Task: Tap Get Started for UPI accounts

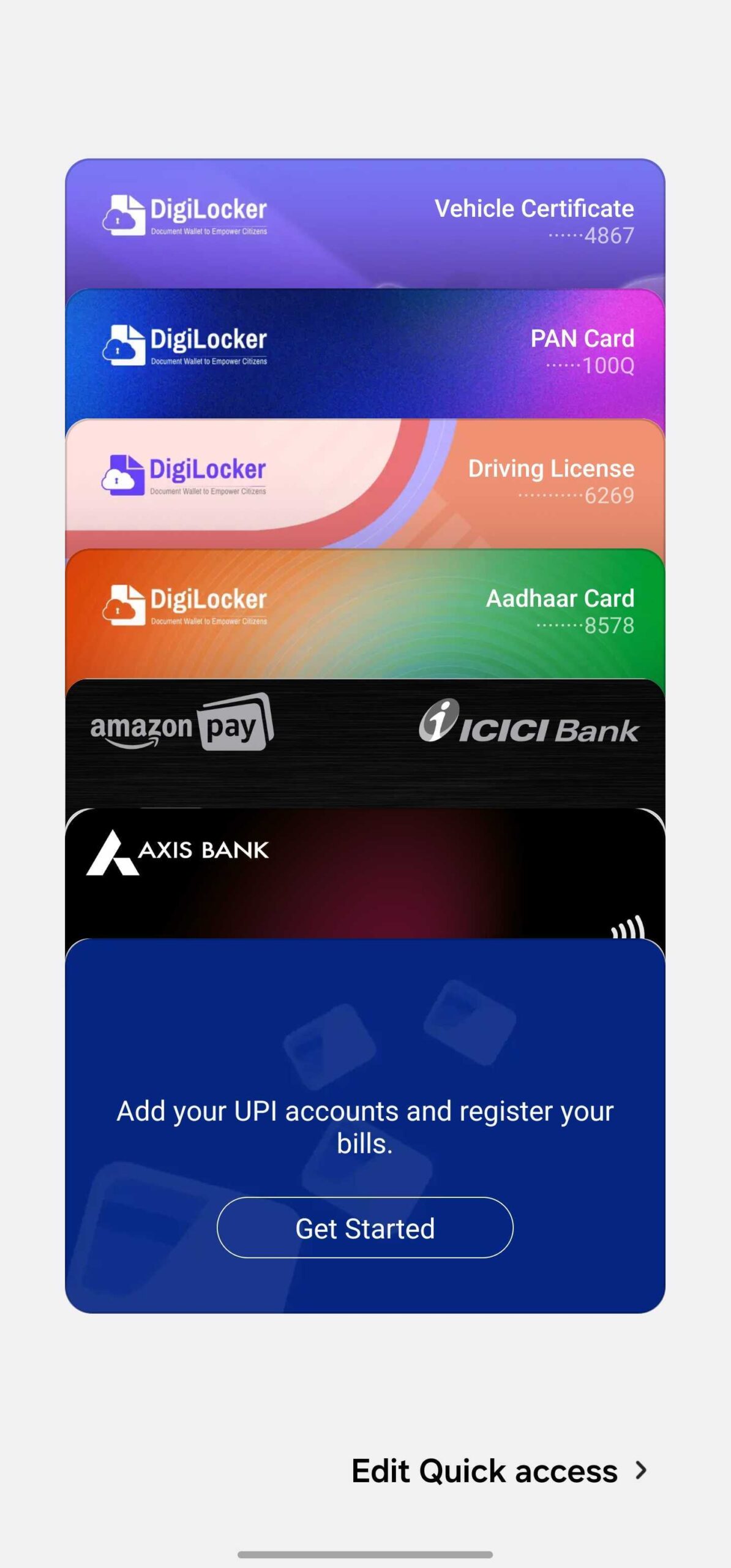Action: point(365,1228)
